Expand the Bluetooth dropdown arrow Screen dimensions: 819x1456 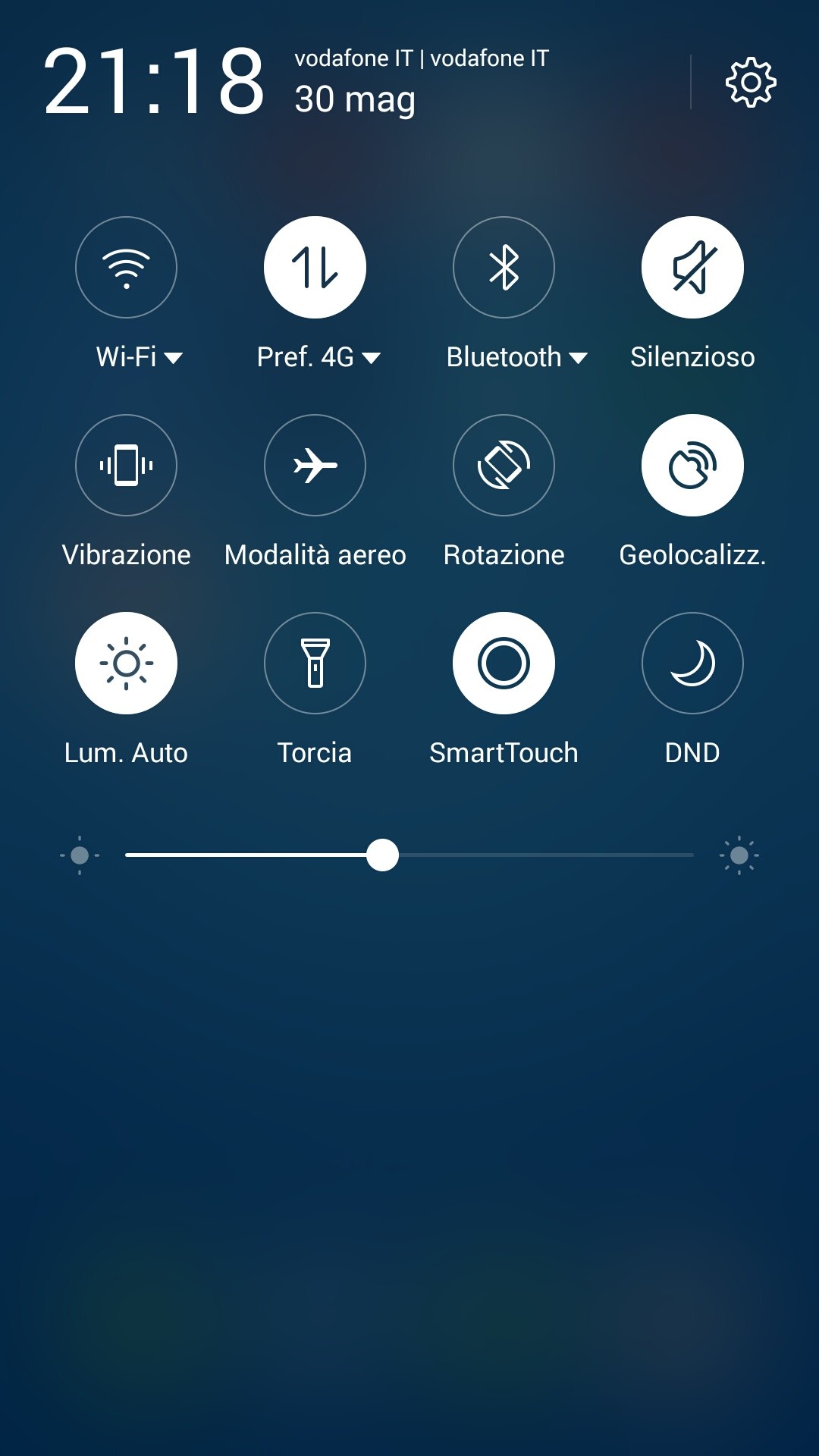point(579,358)
